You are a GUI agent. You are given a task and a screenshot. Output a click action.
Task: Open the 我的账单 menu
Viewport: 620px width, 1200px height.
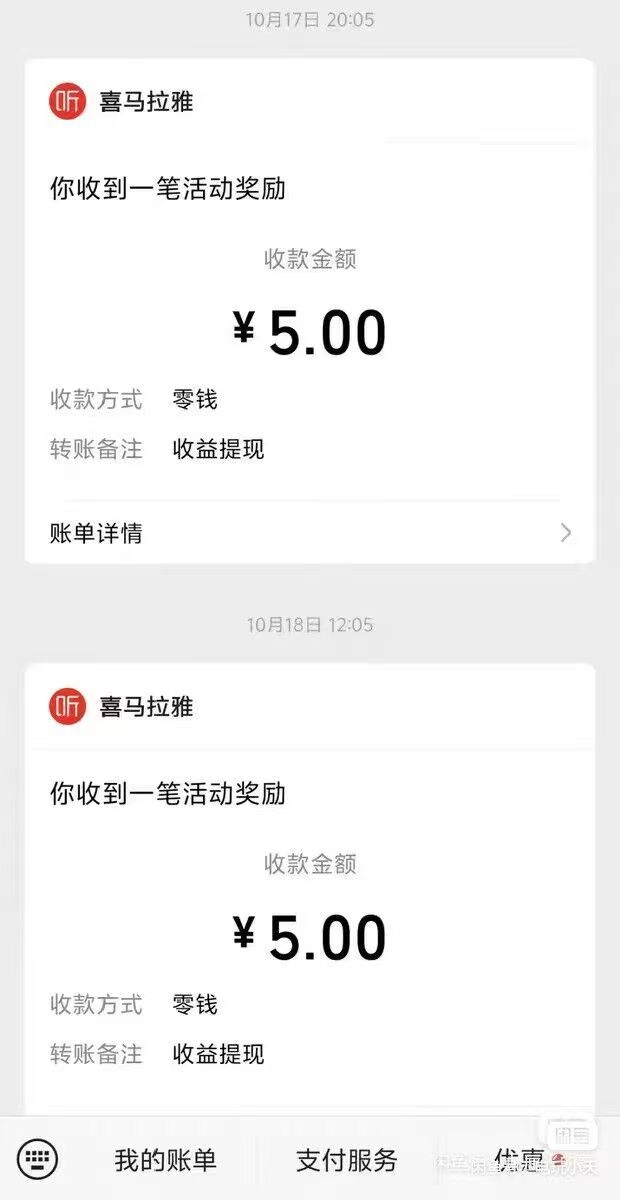[x=165, y=1160]
